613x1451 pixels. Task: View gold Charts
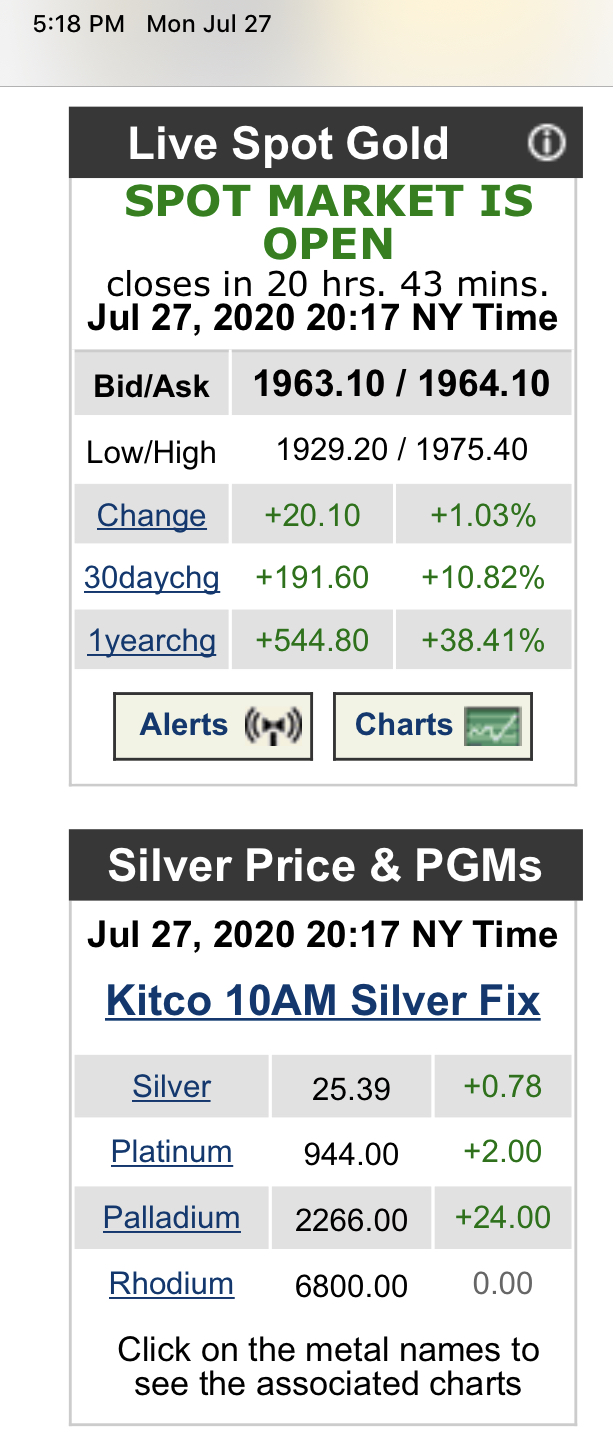432,725
